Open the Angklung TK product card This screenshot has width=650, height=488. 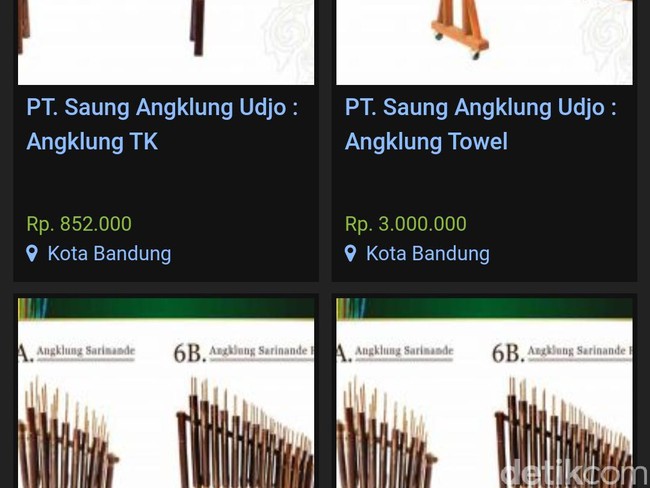pos(162,124)
